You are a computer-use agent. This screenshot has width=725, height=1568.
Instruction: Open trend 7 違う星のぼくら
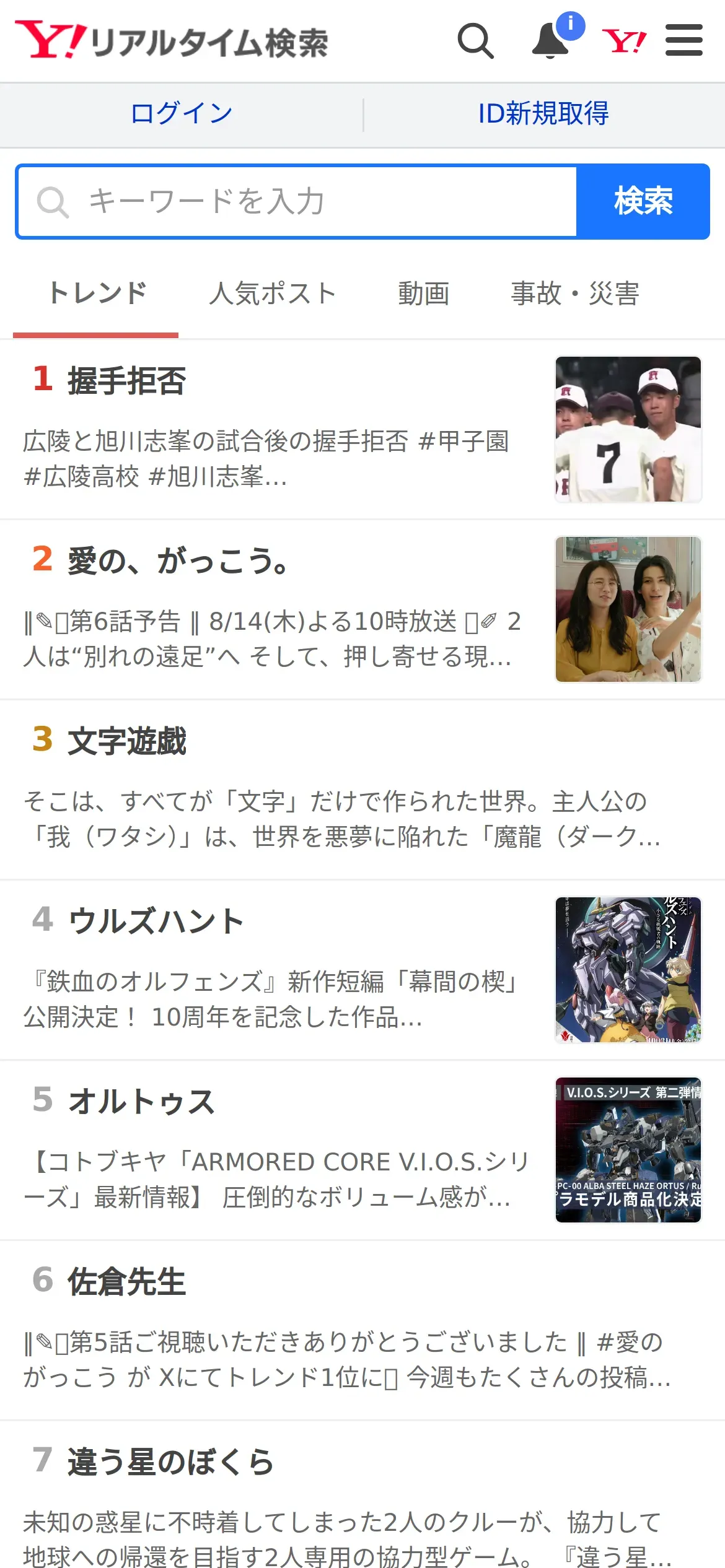[x=362, y=1495]
